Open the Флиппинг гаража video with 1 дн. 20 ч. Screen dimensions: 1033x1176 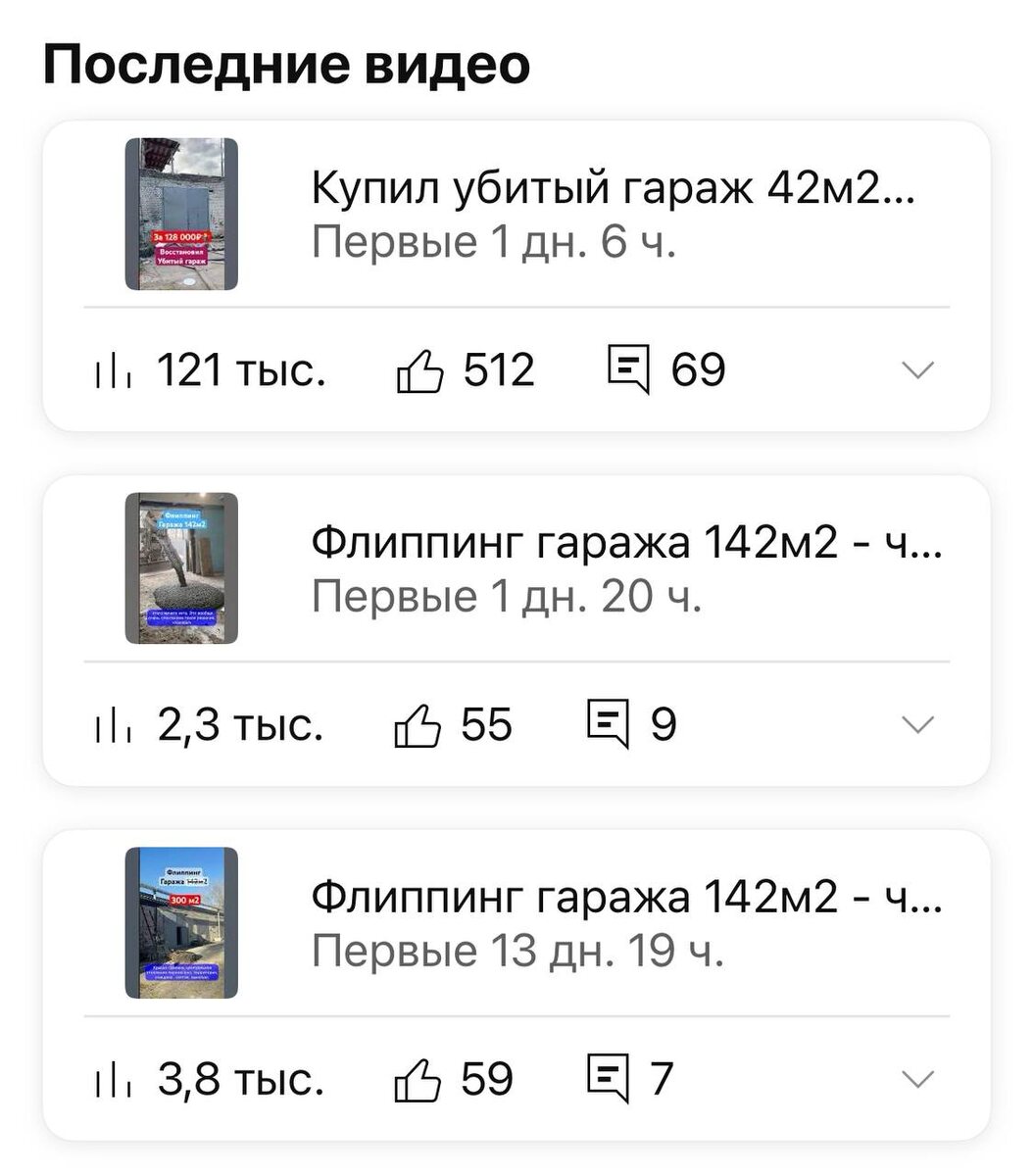[626, 543]
